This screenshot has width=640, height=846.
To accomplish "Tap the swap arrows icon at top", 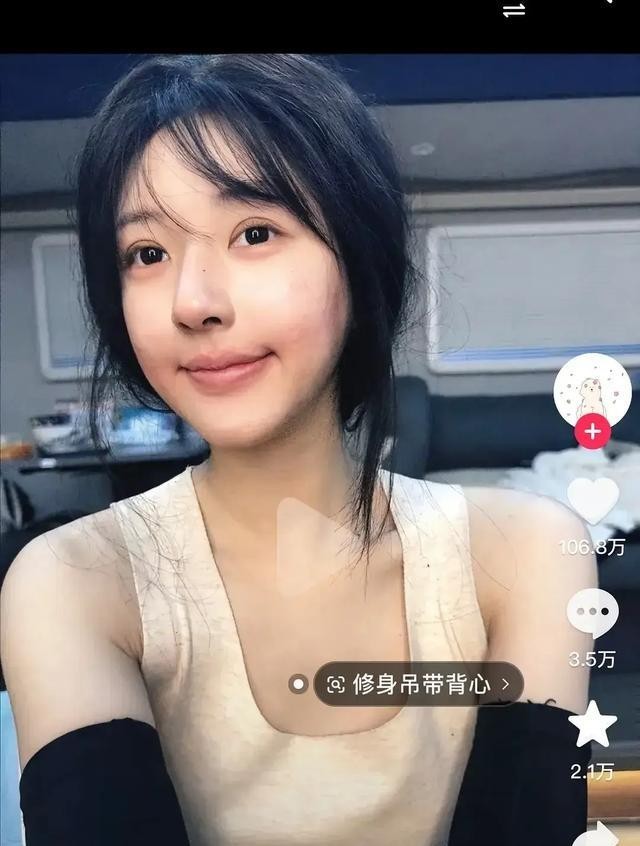I will click(514, 10).
